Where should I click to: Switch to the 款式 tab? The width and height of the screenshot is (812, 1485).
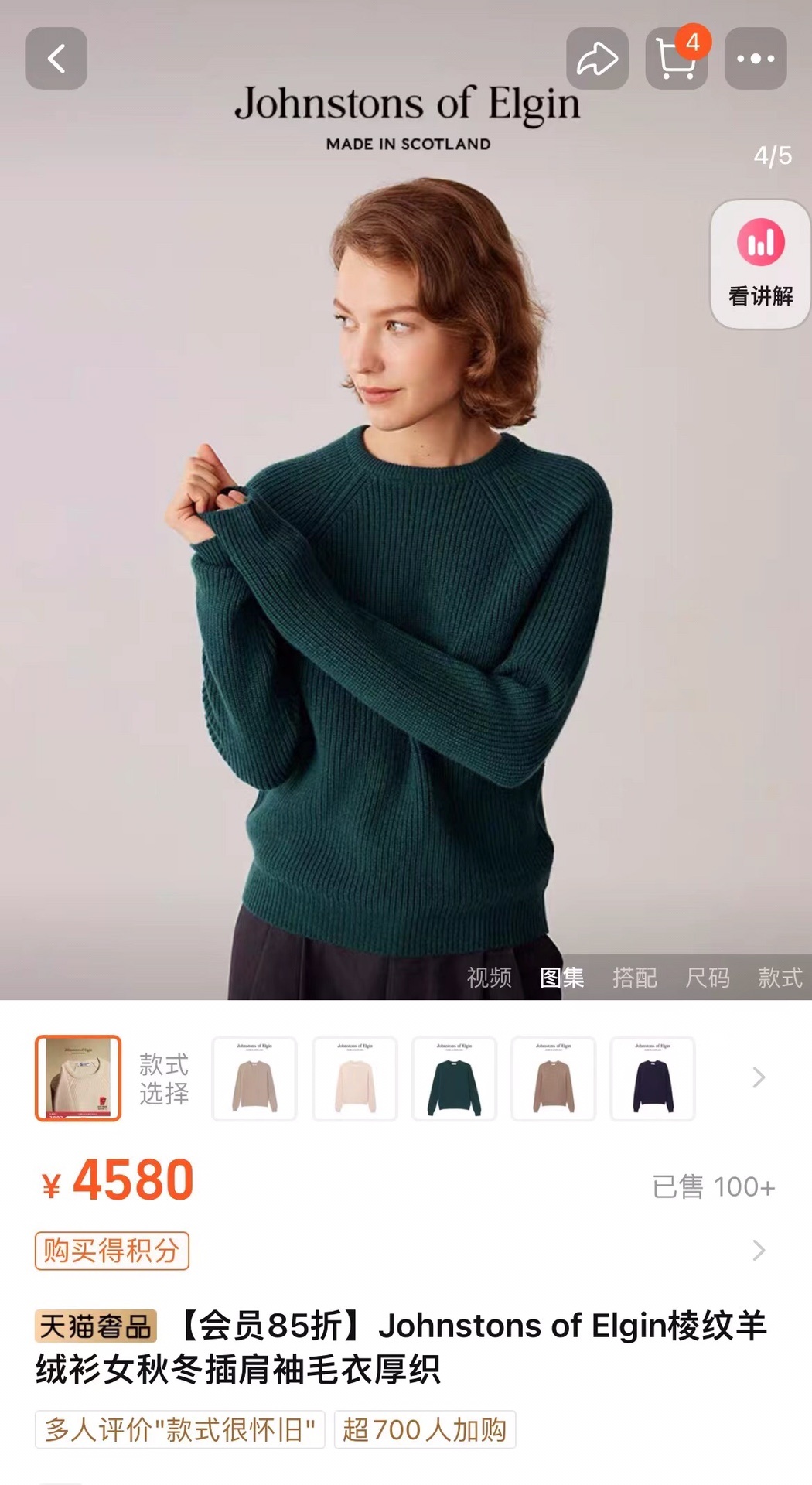pyautogui.click(x=780, y=978)
